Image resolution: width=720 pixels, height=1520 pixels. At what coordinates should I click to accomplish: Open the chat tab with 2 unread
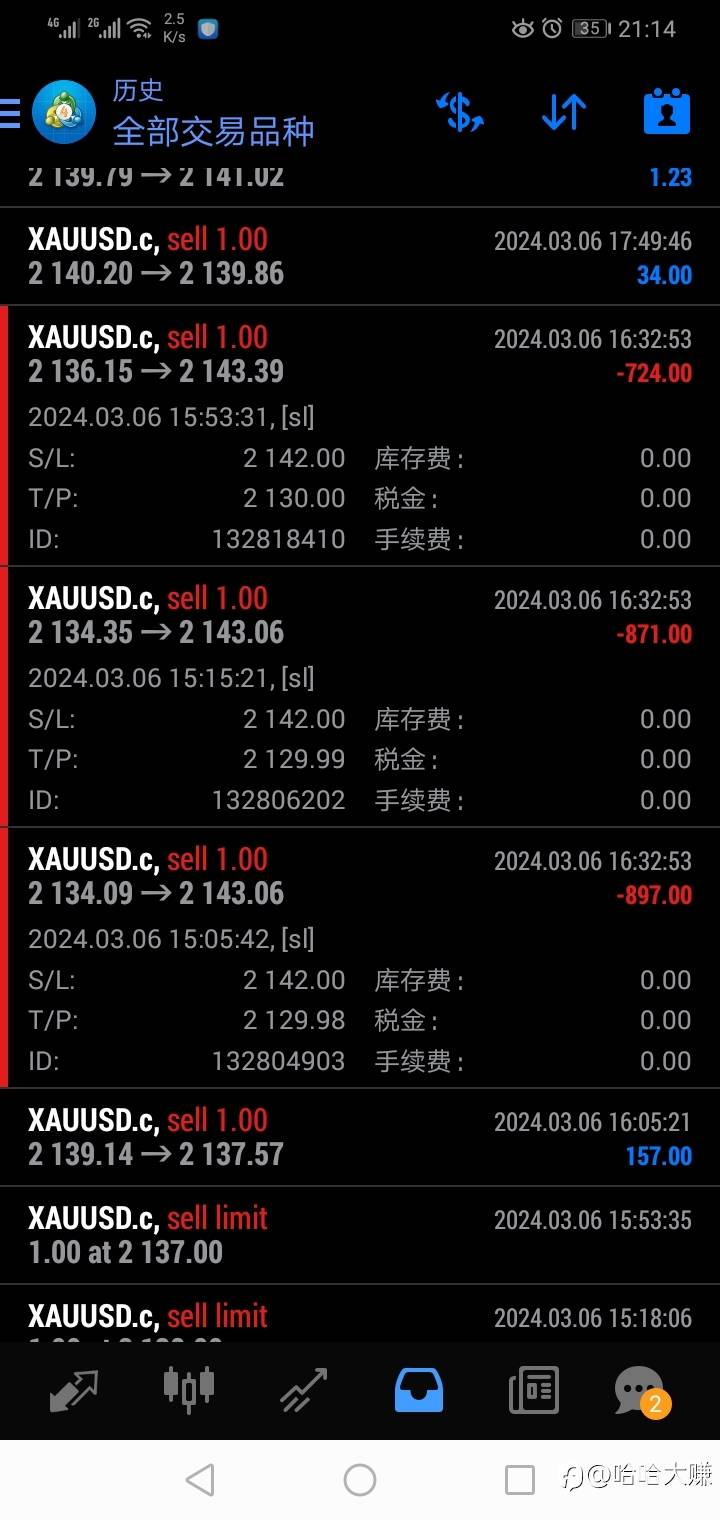[640, 1389]
